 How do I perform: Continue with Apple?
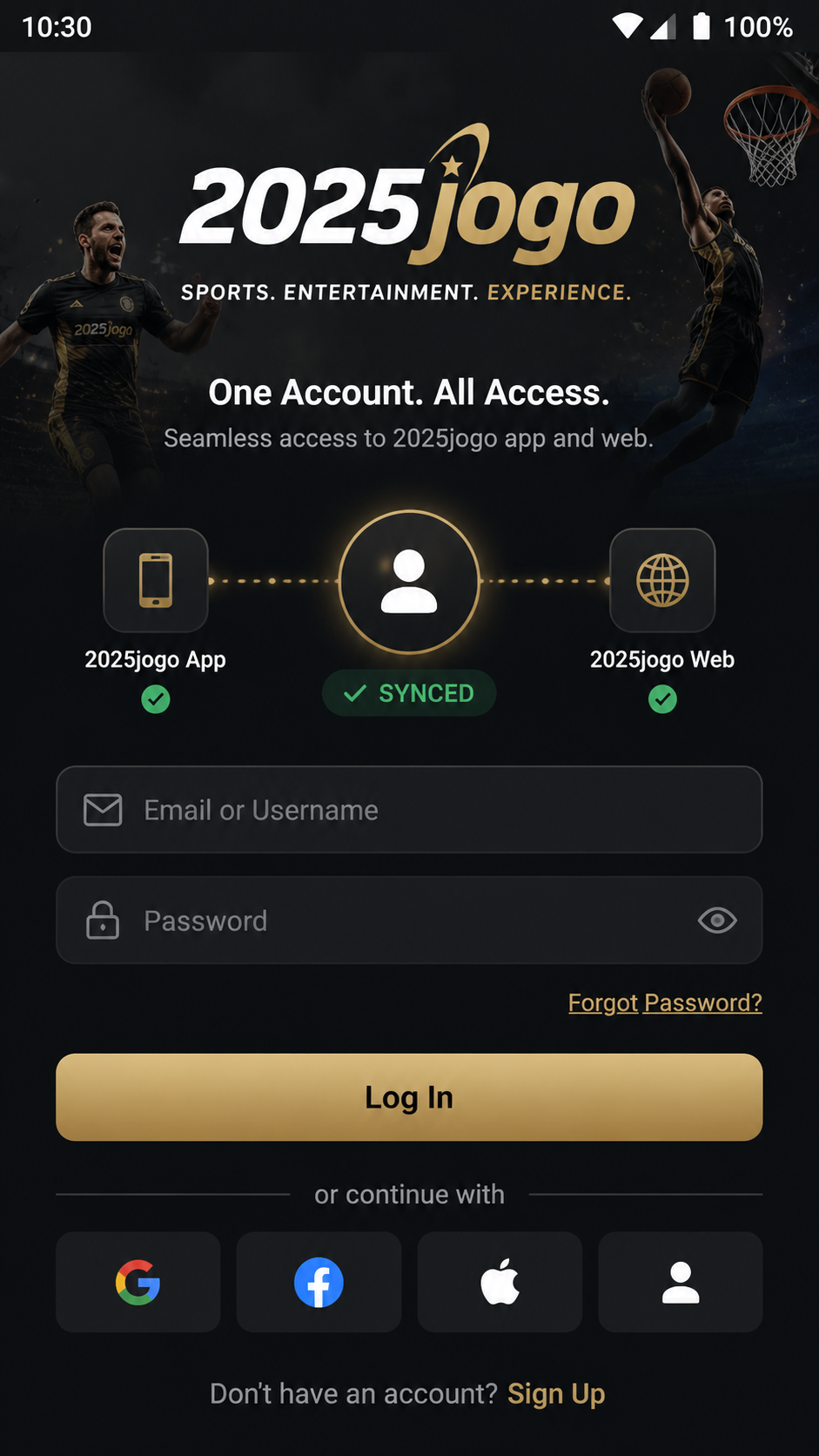pos(500,1282)
